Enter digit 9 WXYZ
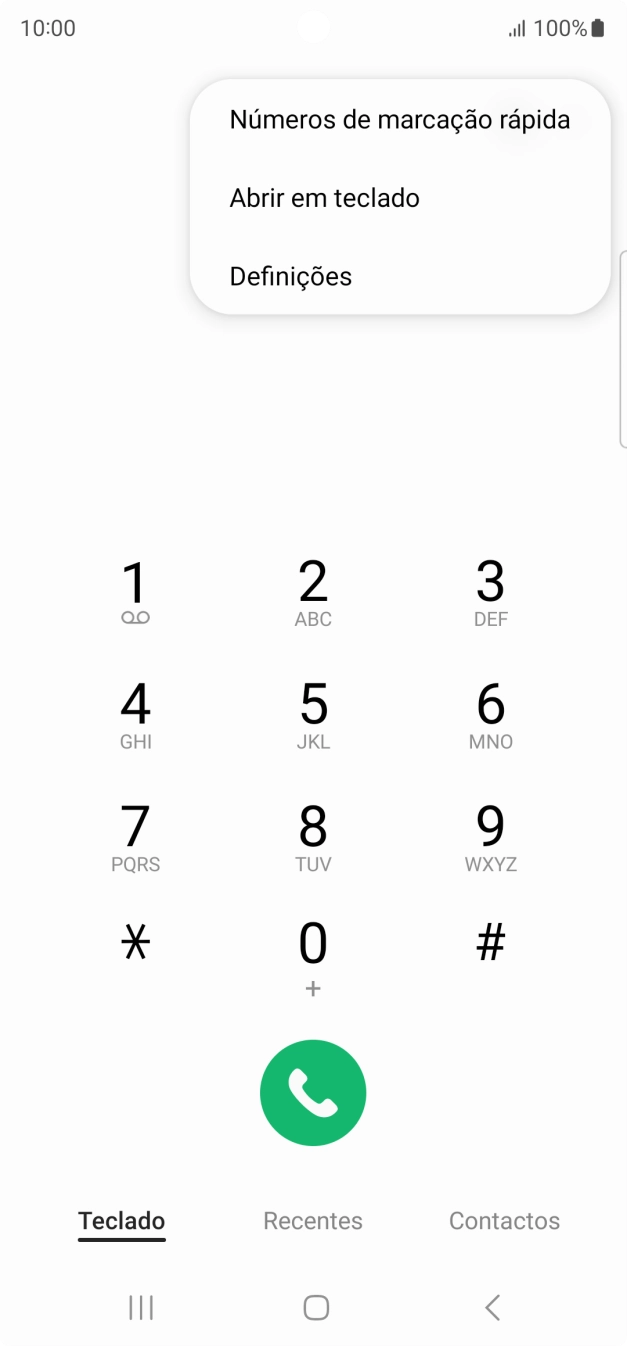Screen dimensions: 627x1346 click(490, 838)
